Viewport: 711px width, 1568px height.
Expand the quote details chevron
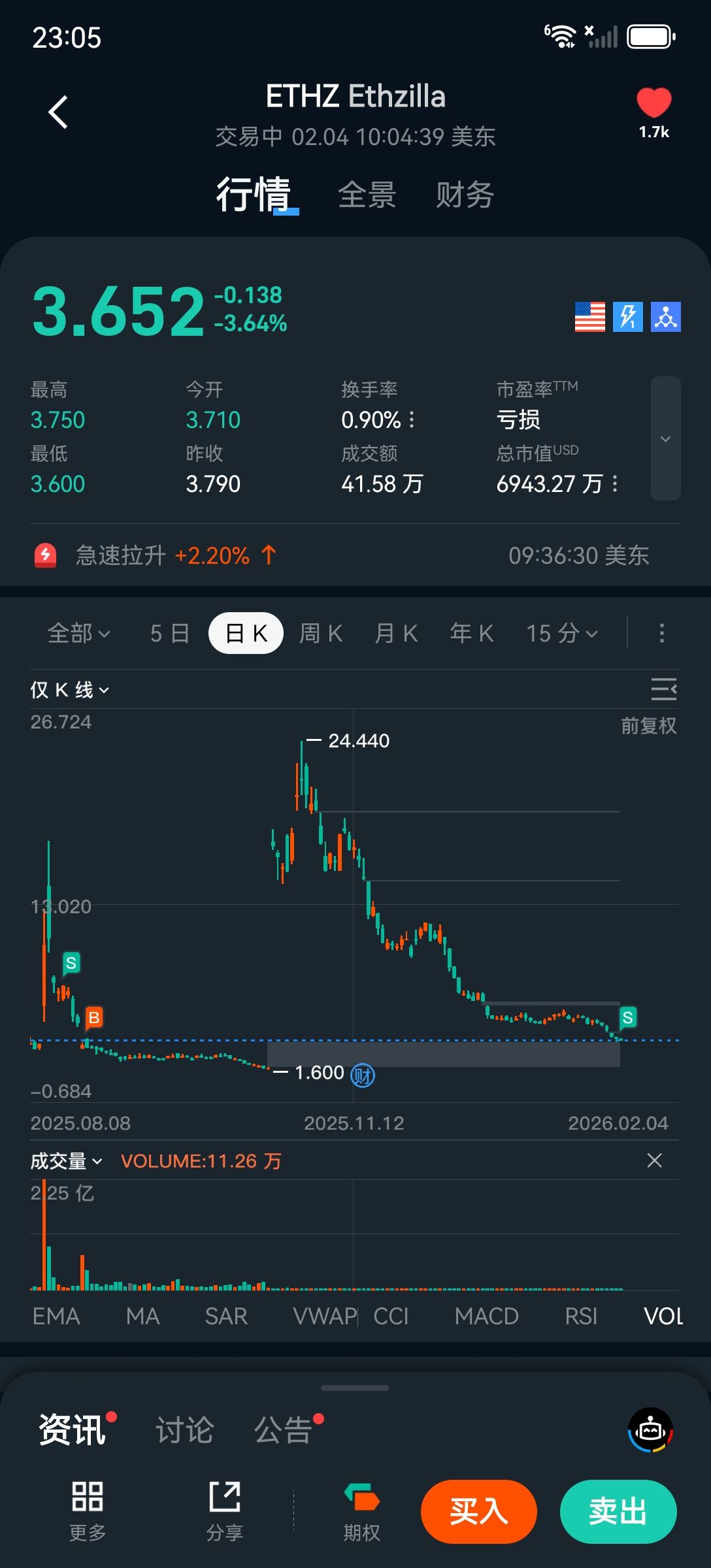665,438
